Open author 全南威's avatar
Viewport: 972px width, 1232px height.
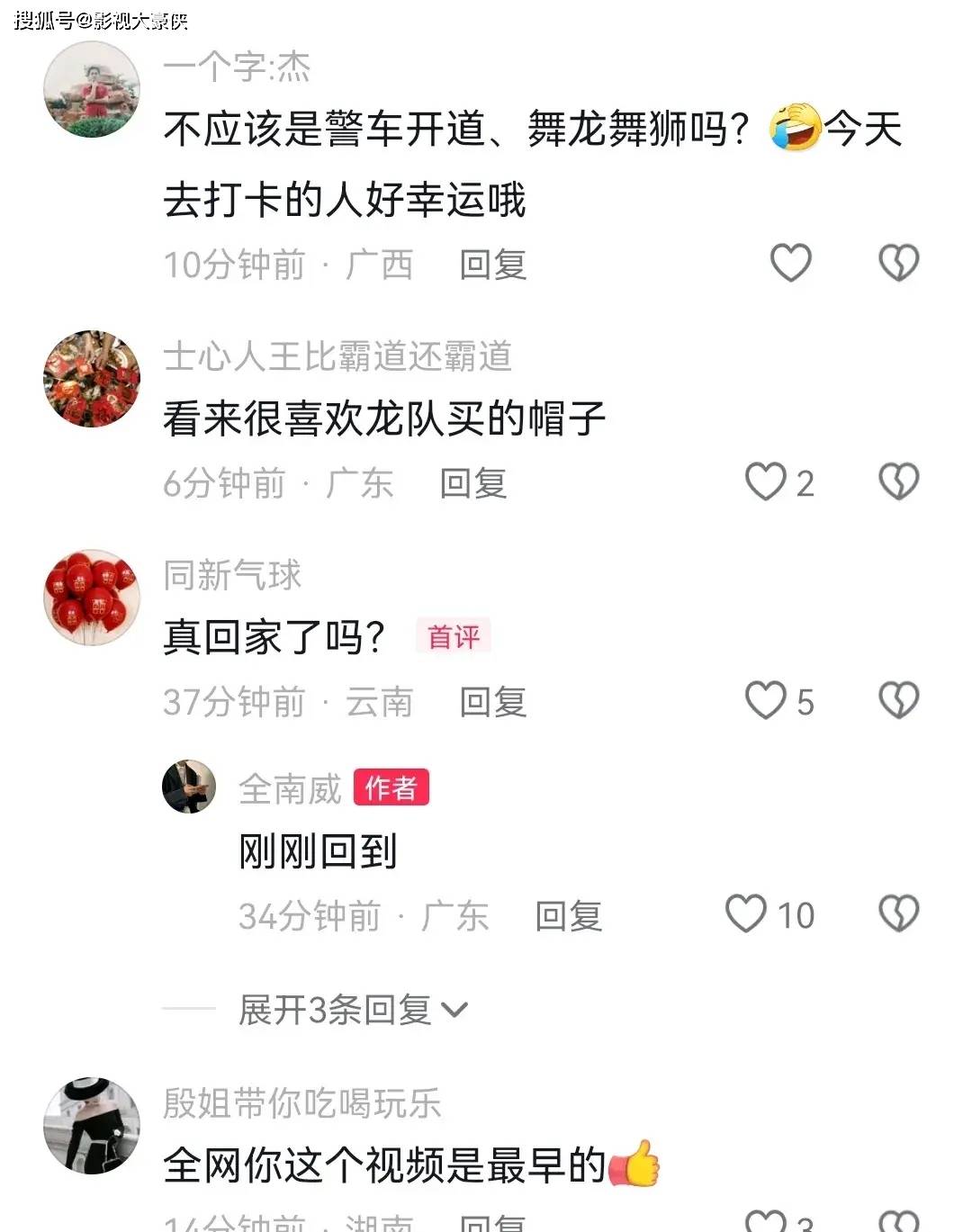point(189,787)
